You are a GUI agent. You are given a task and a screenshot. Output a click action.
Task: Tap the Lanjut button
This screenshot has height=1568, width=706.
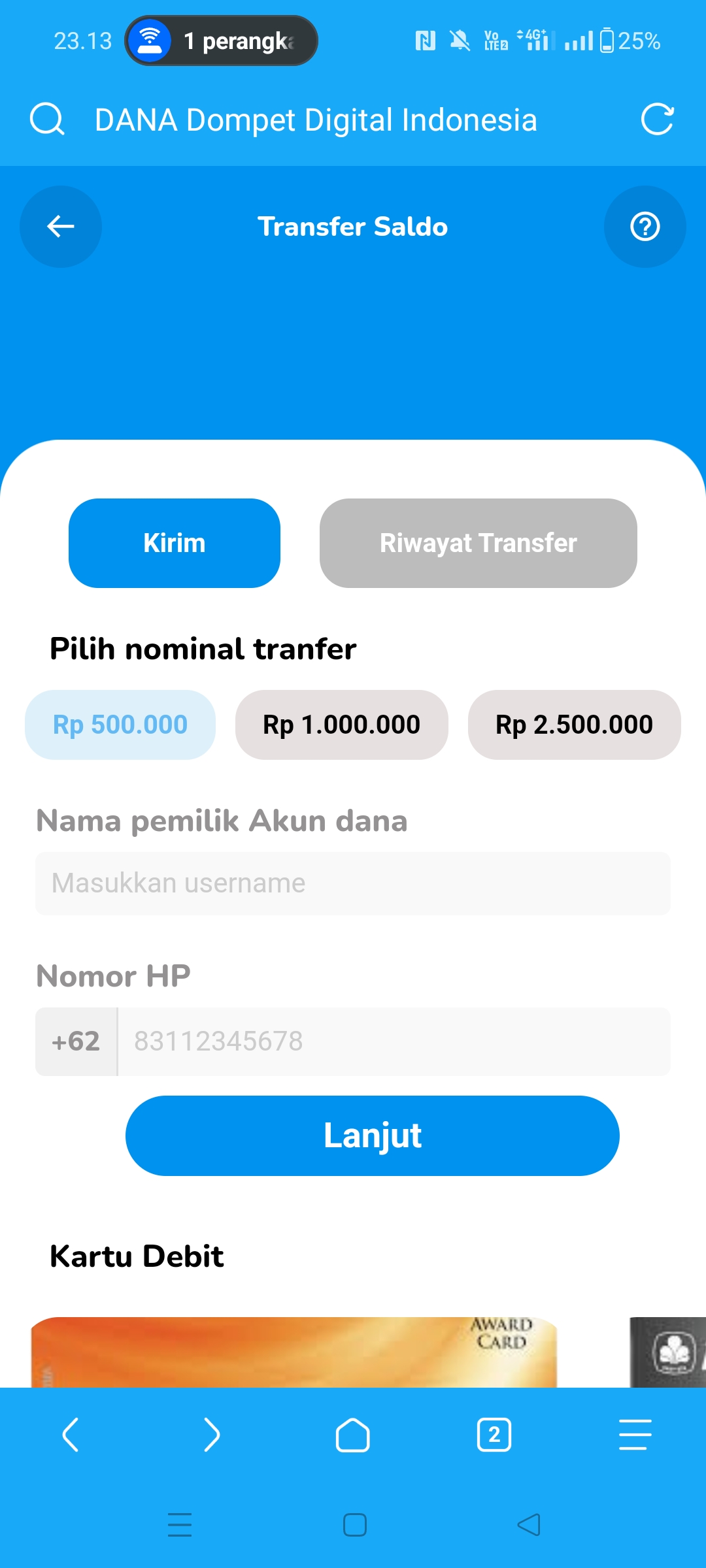click(x=373, y=1135)
